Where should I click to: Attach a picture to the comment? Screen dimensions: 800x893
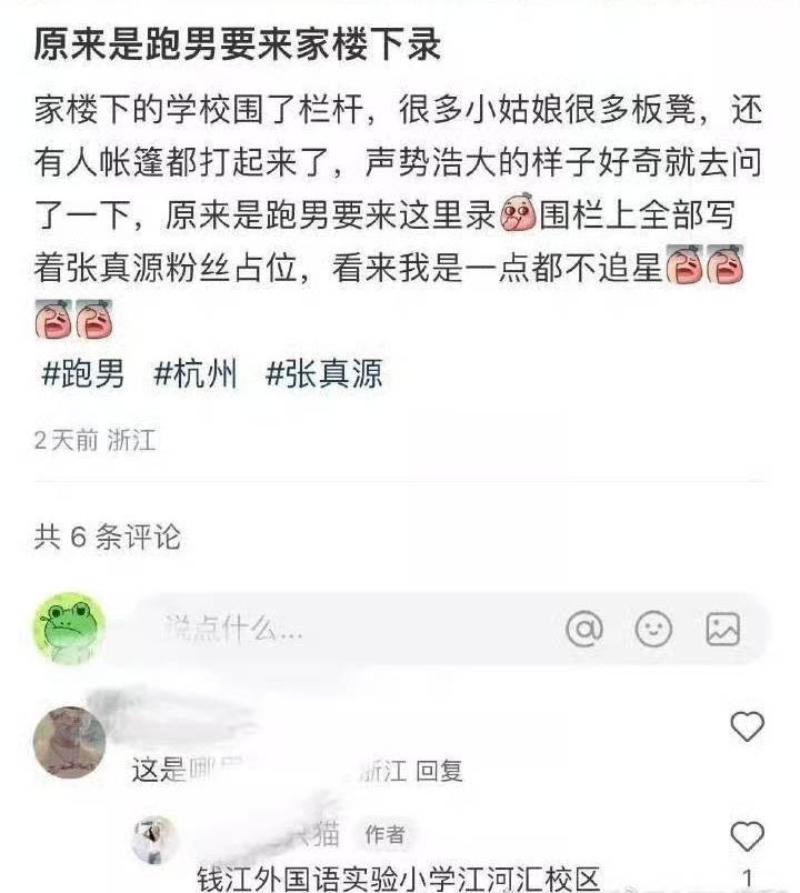click(x=722, y=628)
